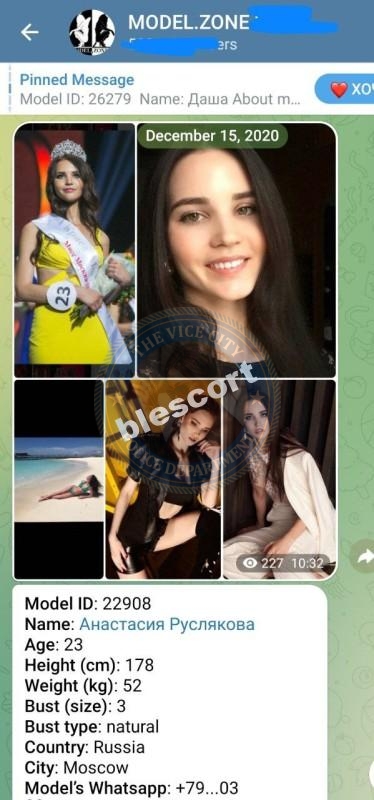
Task: Go back using the top-left arrow
Action: [x=29, y=32]
